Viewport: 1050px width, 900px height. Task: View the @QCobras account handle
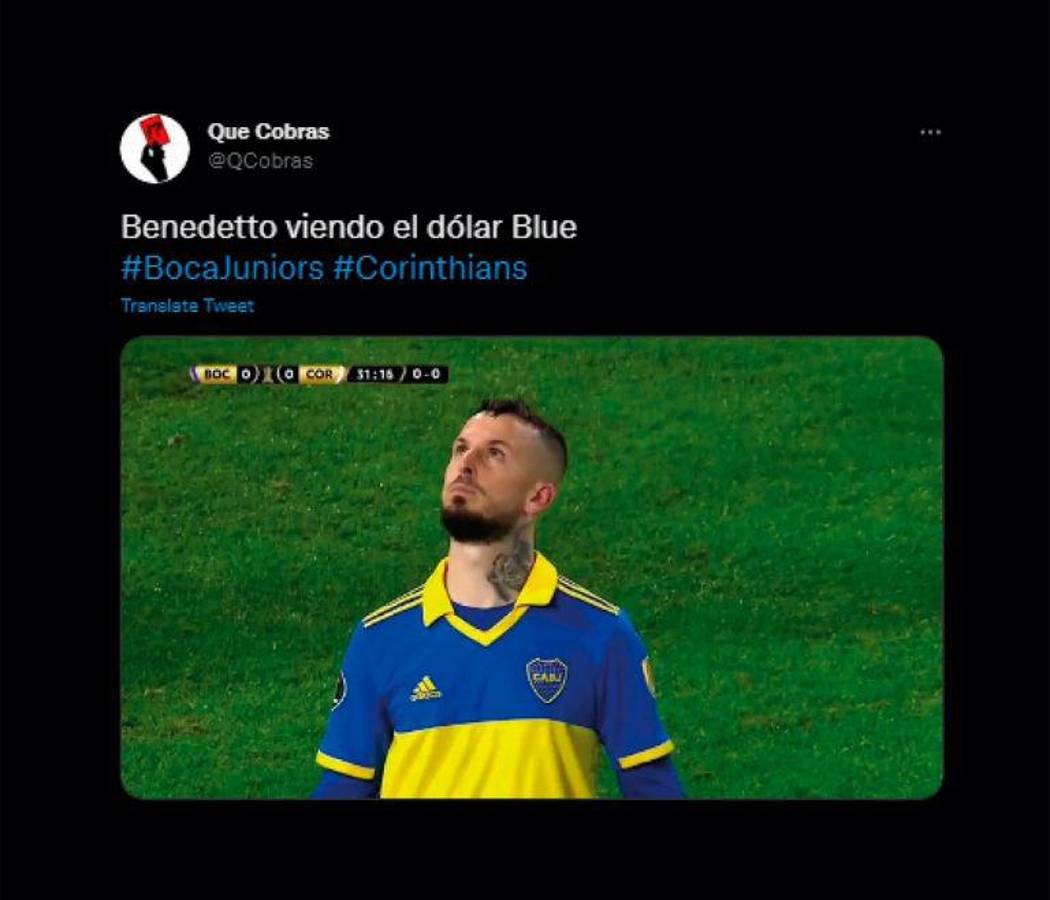tap(260, 161)
